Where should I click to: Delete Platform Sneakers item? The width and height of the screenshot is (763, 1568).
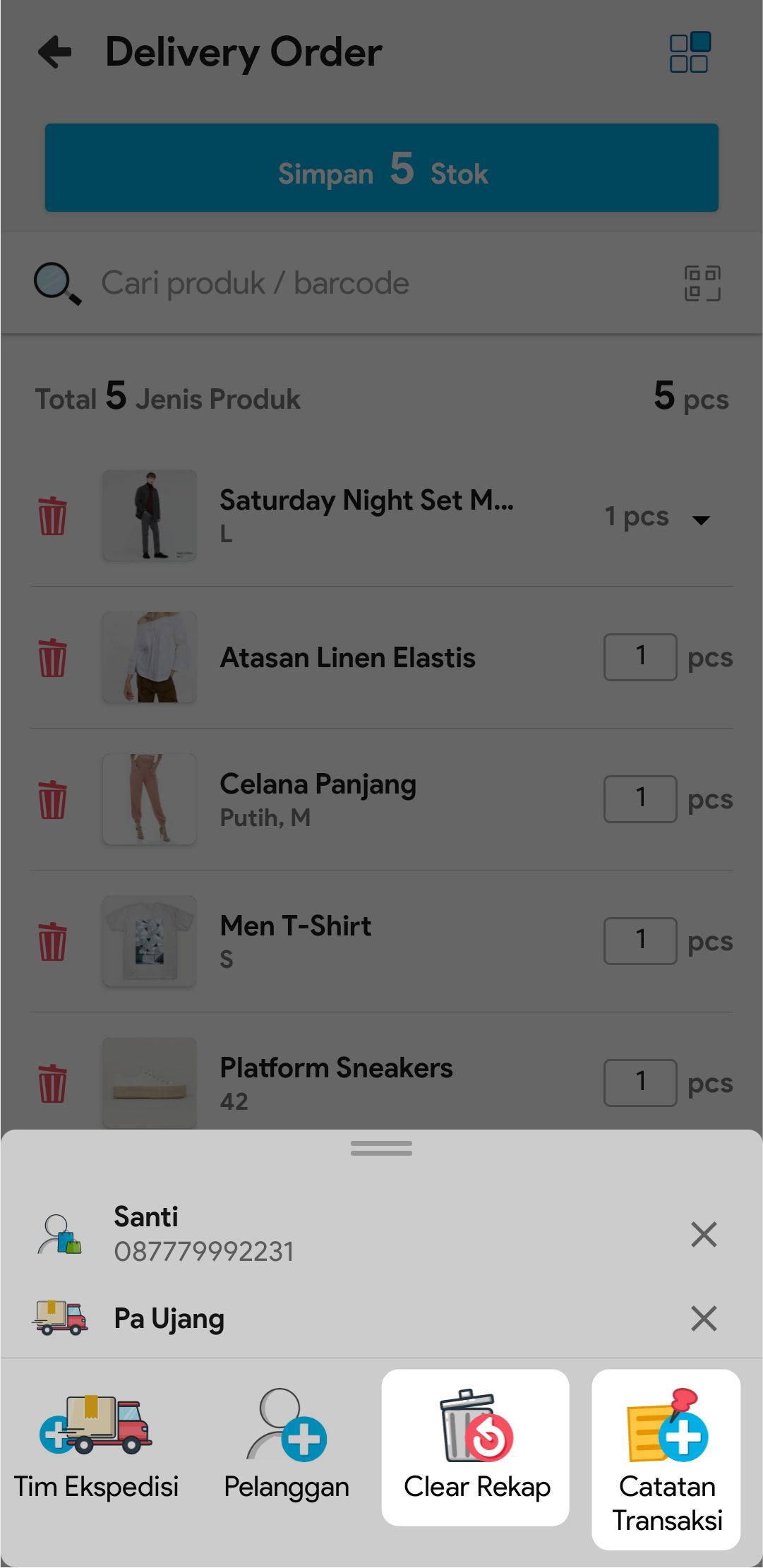[52, 1084]
